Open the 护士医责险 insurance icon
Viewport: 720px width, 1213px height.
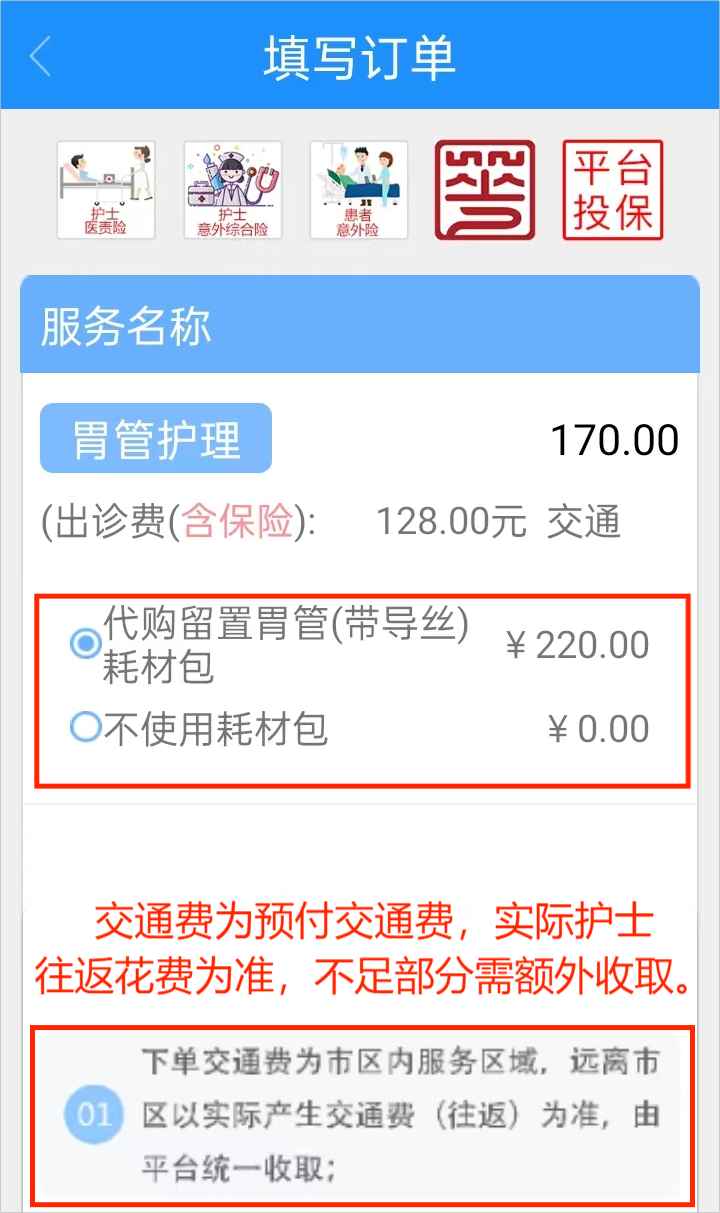105,190
